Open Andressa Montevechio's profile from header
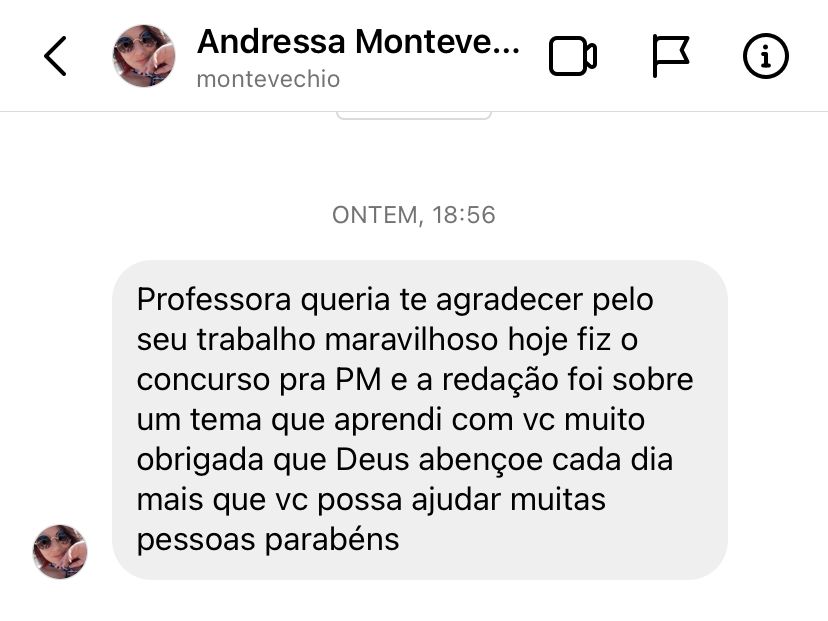This screenshot has width=828, height=621. click(x=357, y=57)
